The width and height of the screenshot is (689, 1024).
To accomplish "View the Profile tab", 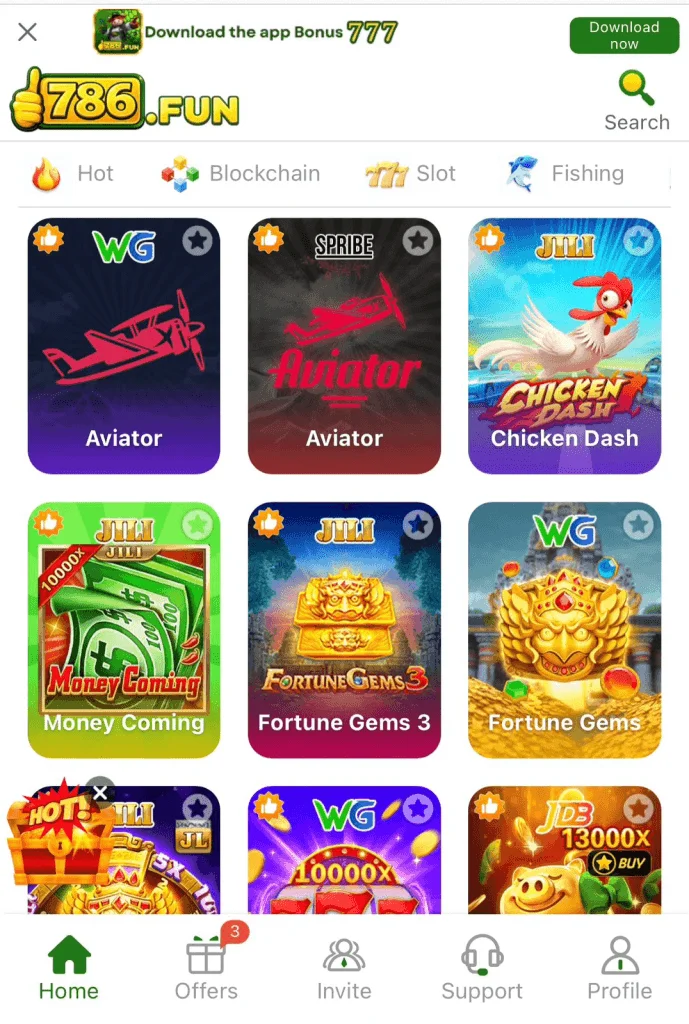I will 619,969.
